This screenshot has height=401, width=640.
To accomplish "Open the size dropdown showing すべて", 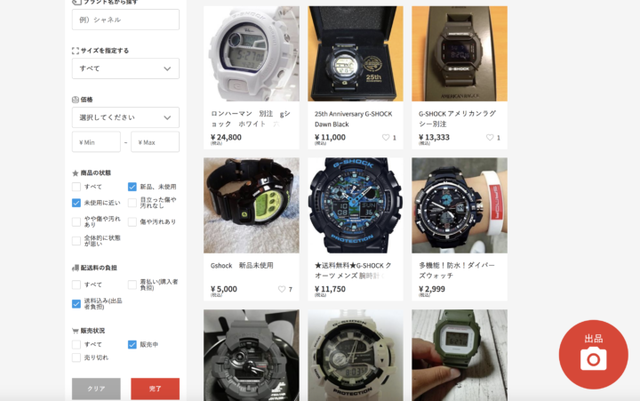I will 125,69.
